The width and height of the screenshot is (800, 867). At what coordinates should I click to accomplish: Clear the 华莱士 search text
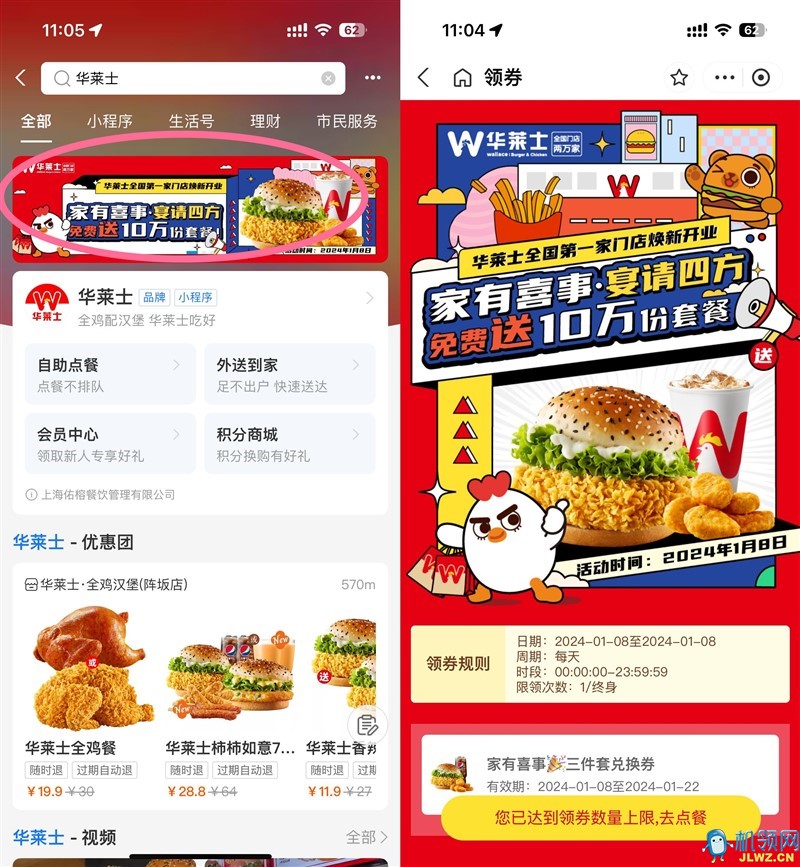(328, 78)
